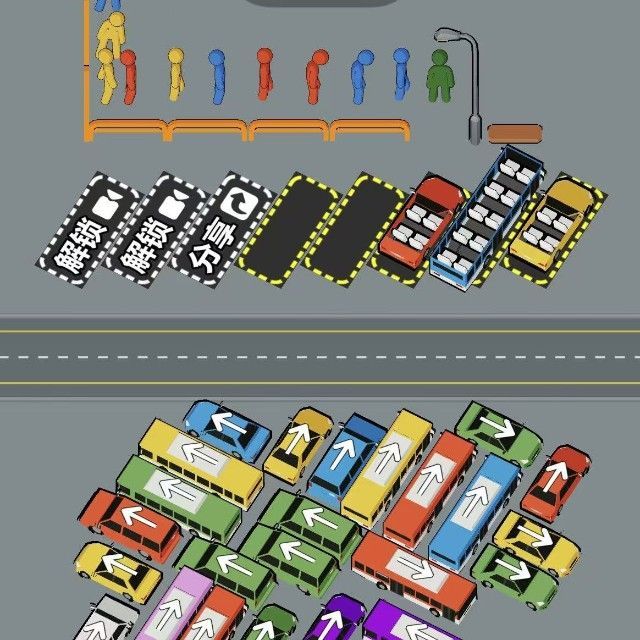This screenshot has width=640, height=640.
Task: Tap the small red car pointing up
Action: click(x=556, y=482)
